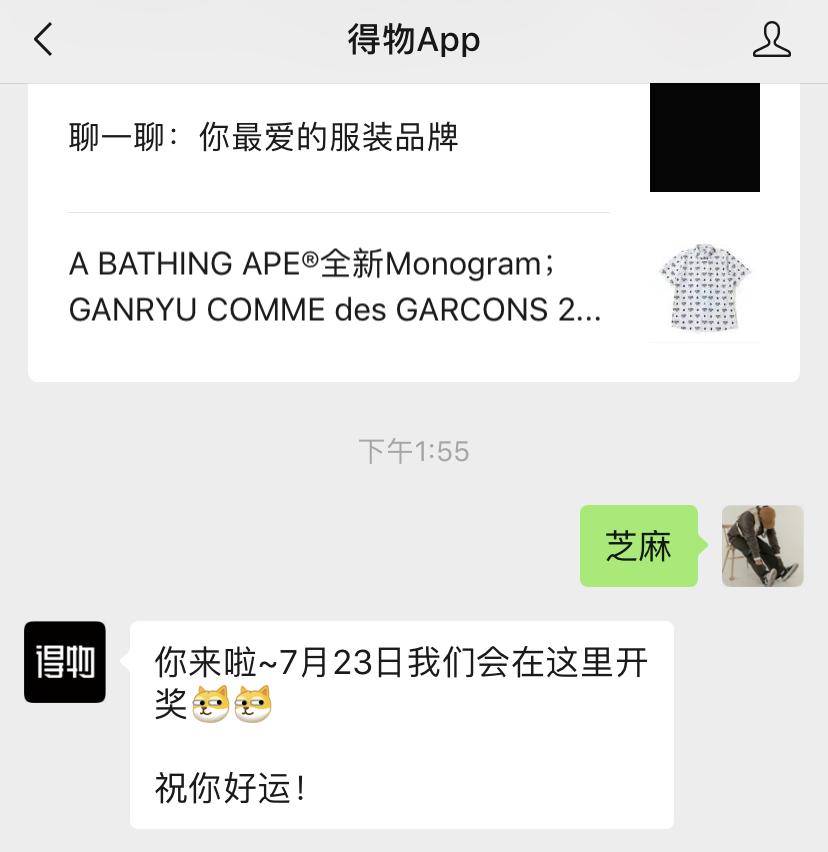
Task: Select the green 芝麻 message bubble
Action: [639, 546]
